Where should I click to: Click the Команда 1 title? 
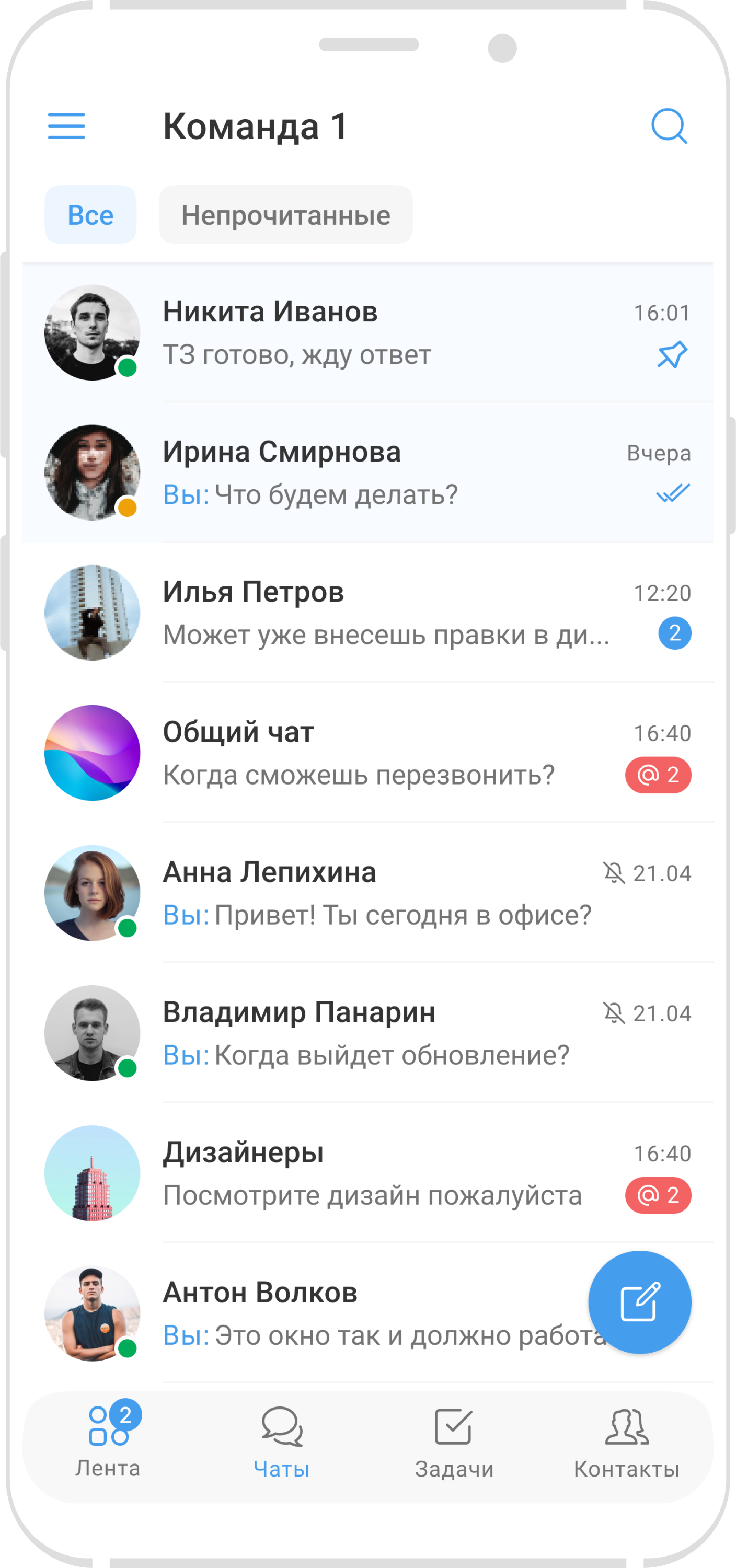point(254,126)
